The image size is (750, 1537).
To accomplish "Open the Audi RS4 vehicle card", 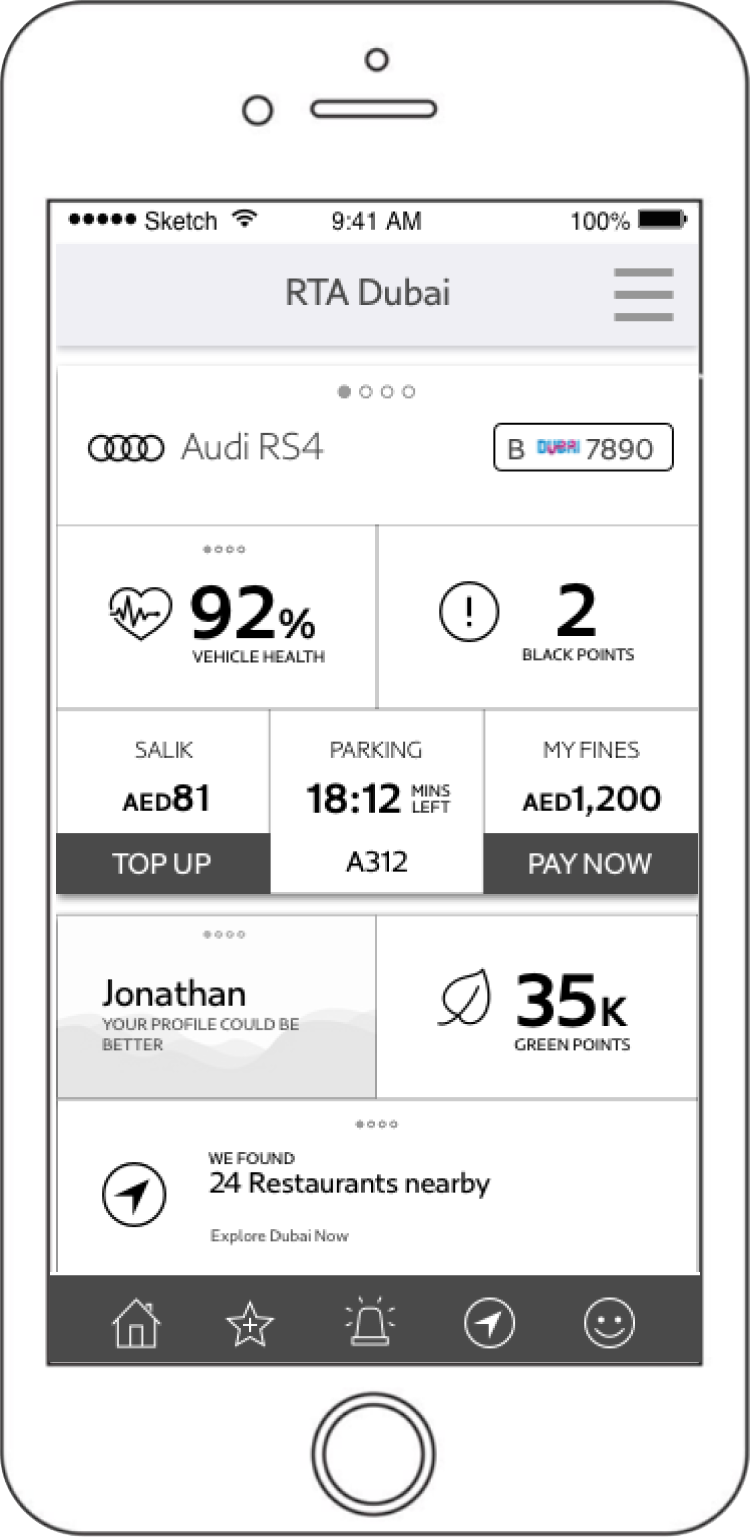I will (x=377, y=445).
